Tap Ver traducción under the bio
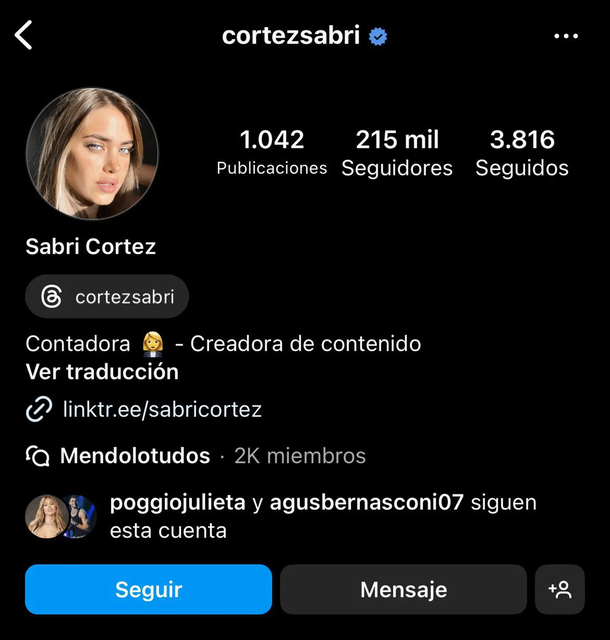 point(102,372)
